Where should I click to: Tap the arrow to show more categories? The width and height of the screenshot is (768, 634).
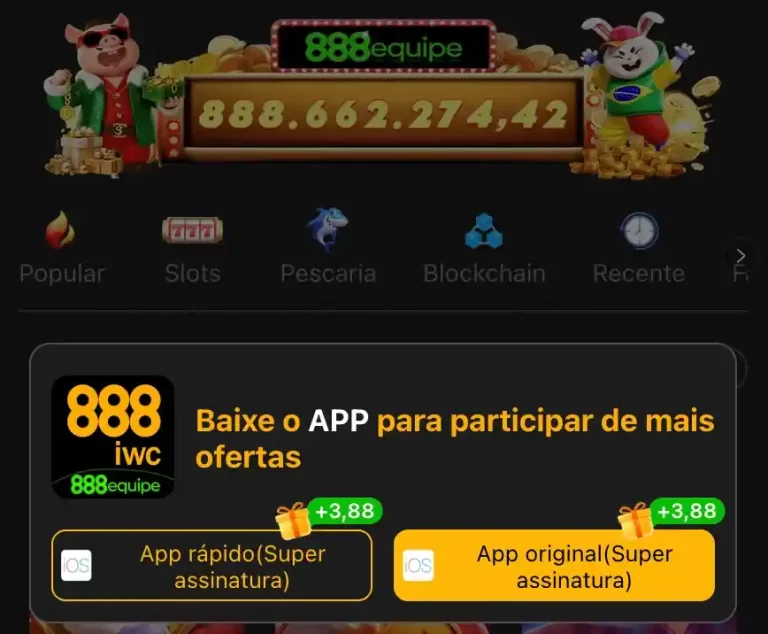[740, 255]
